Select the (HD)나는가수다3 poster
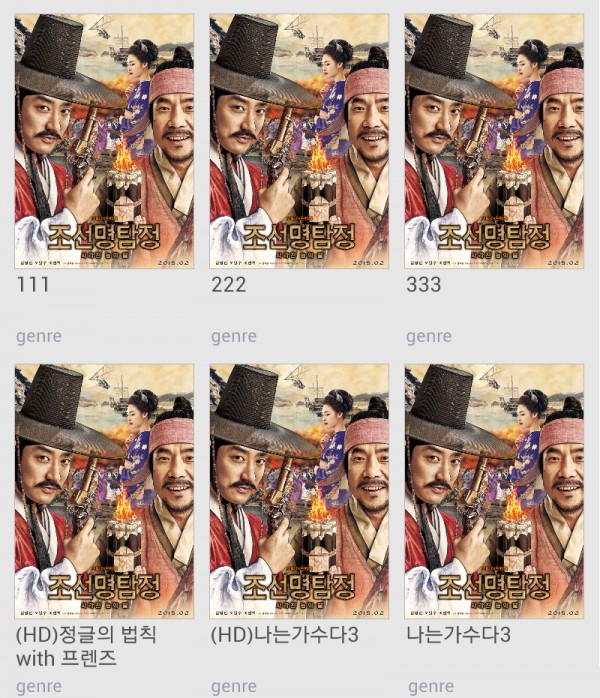The image size is (600, 698). point(299,490)
